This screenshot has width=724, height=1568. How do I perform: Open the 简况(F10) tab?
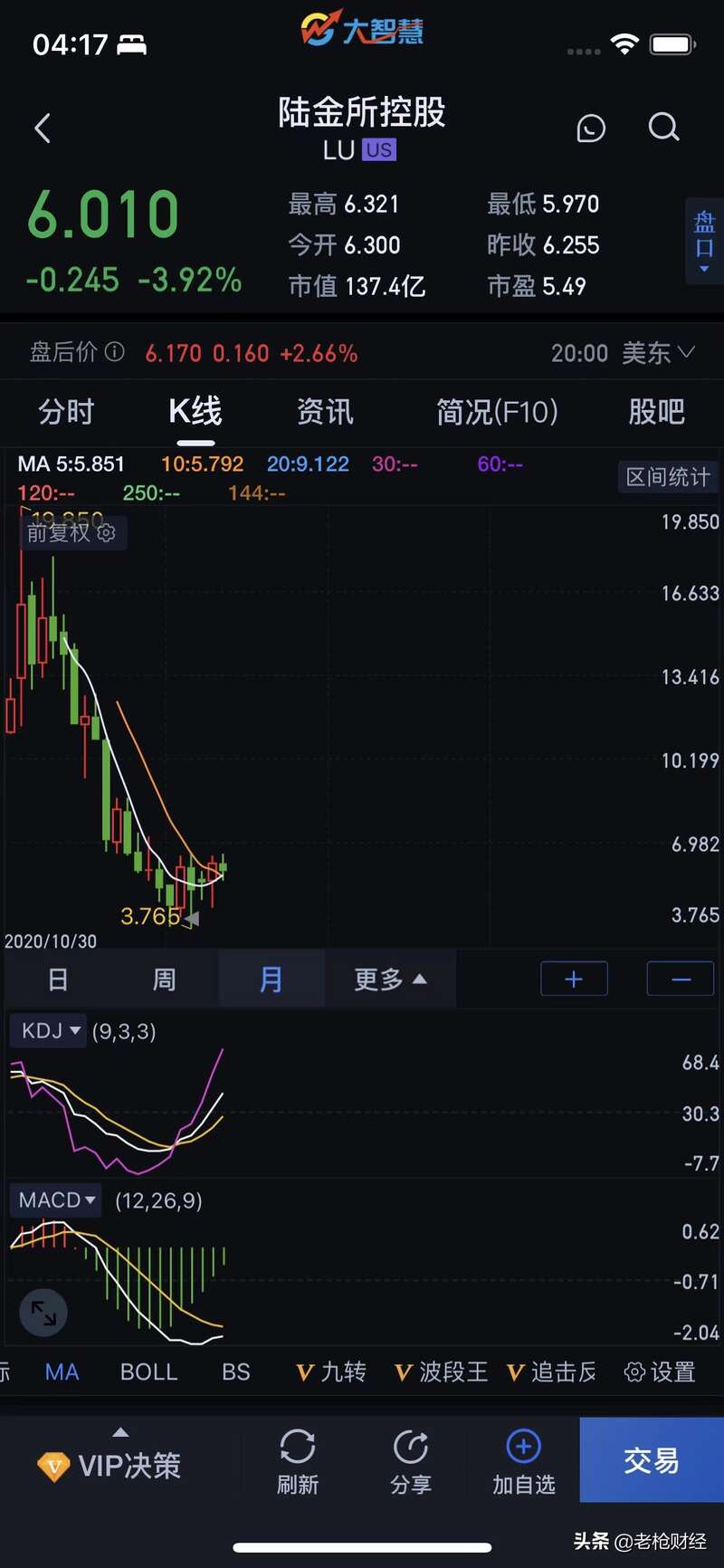pyautogui.click(x=497, y=412)
